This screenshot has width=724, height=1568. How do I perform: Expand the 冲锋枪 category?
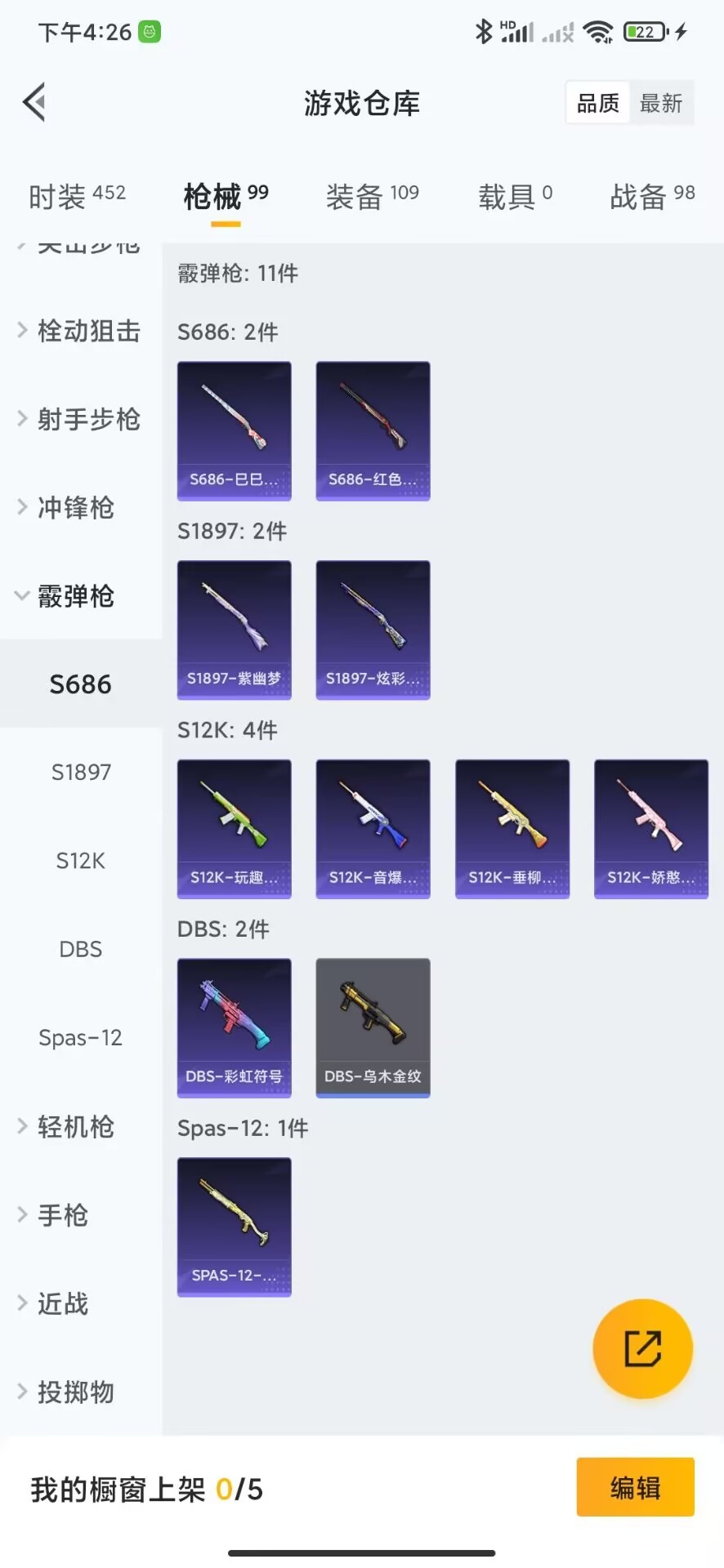pos(75,507)
